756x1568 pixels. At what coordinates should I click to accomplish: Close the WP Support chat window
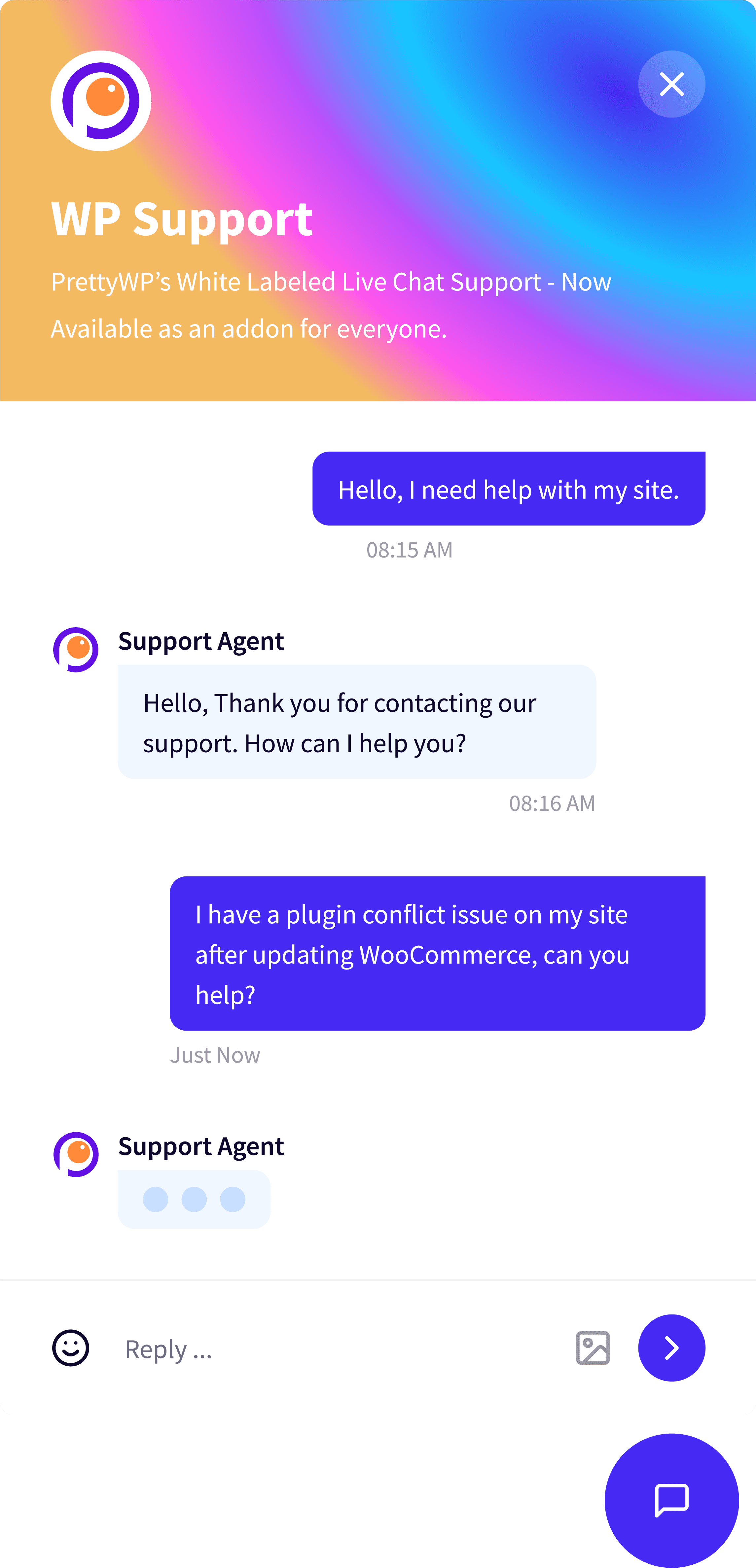[671, 84]
